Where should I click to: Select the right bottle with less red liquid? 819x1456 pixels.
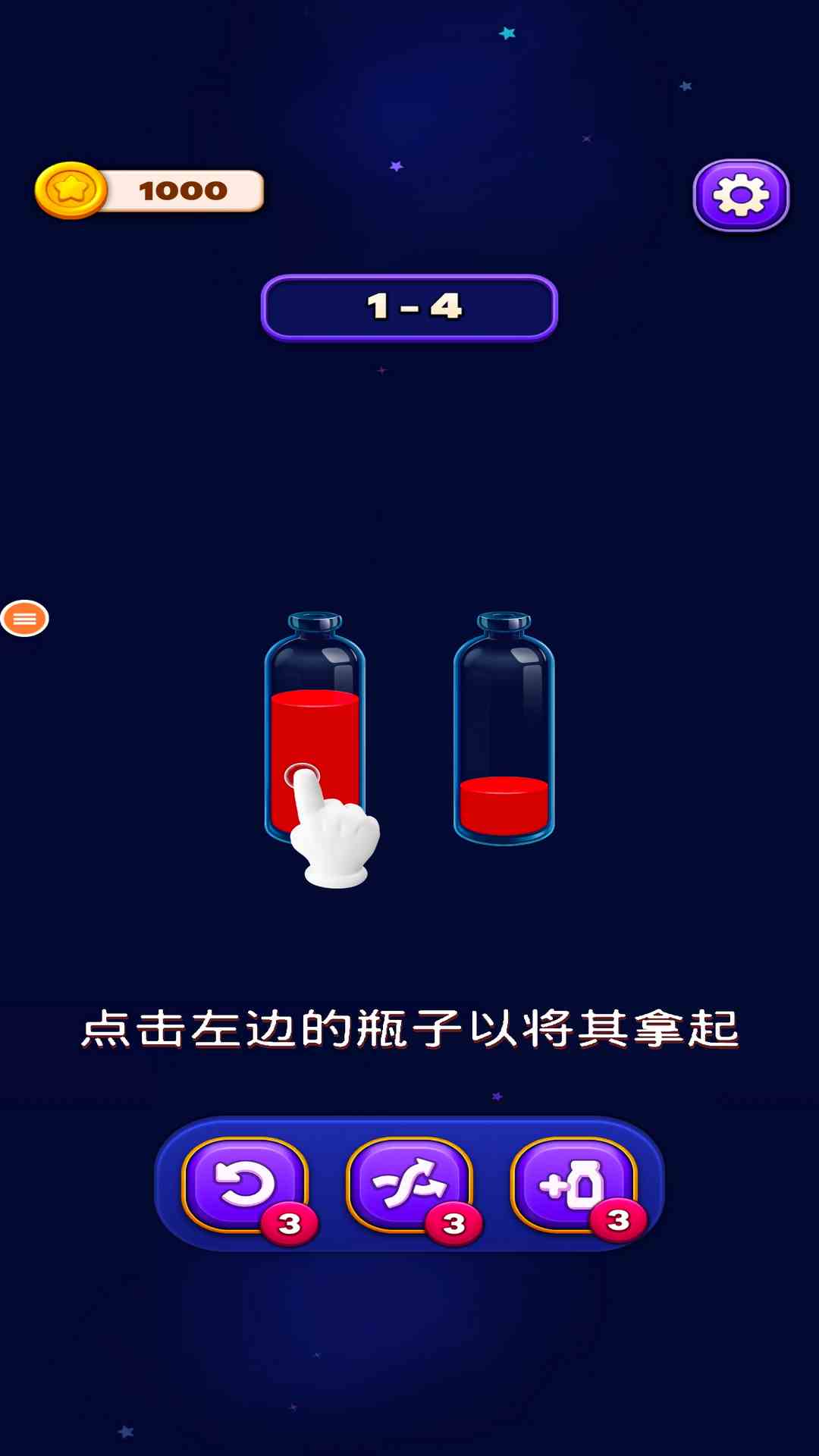pos(504,730)
